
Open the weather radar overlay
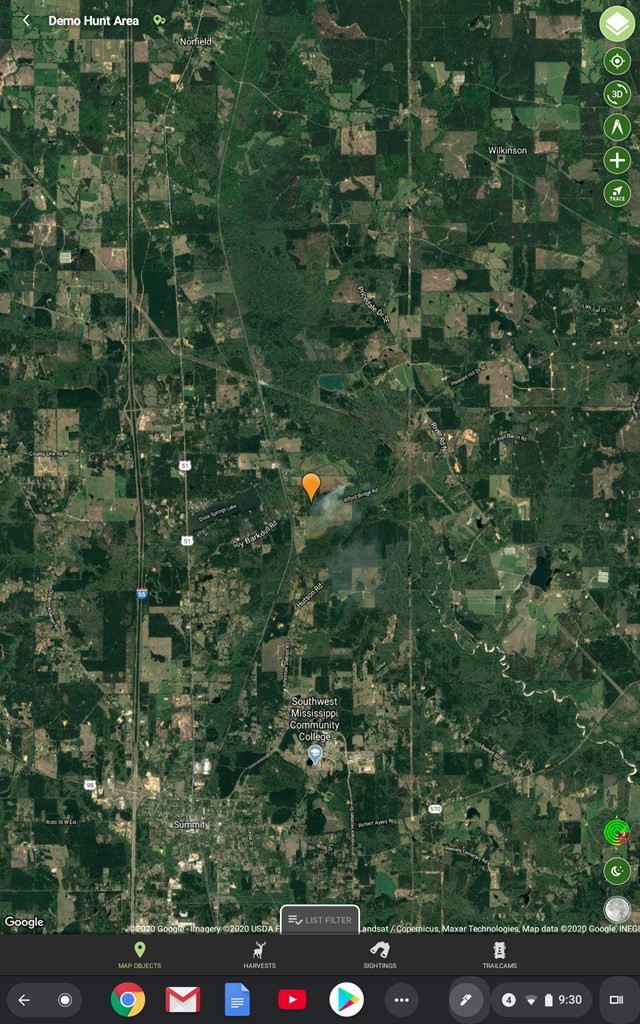coord(617,832)
